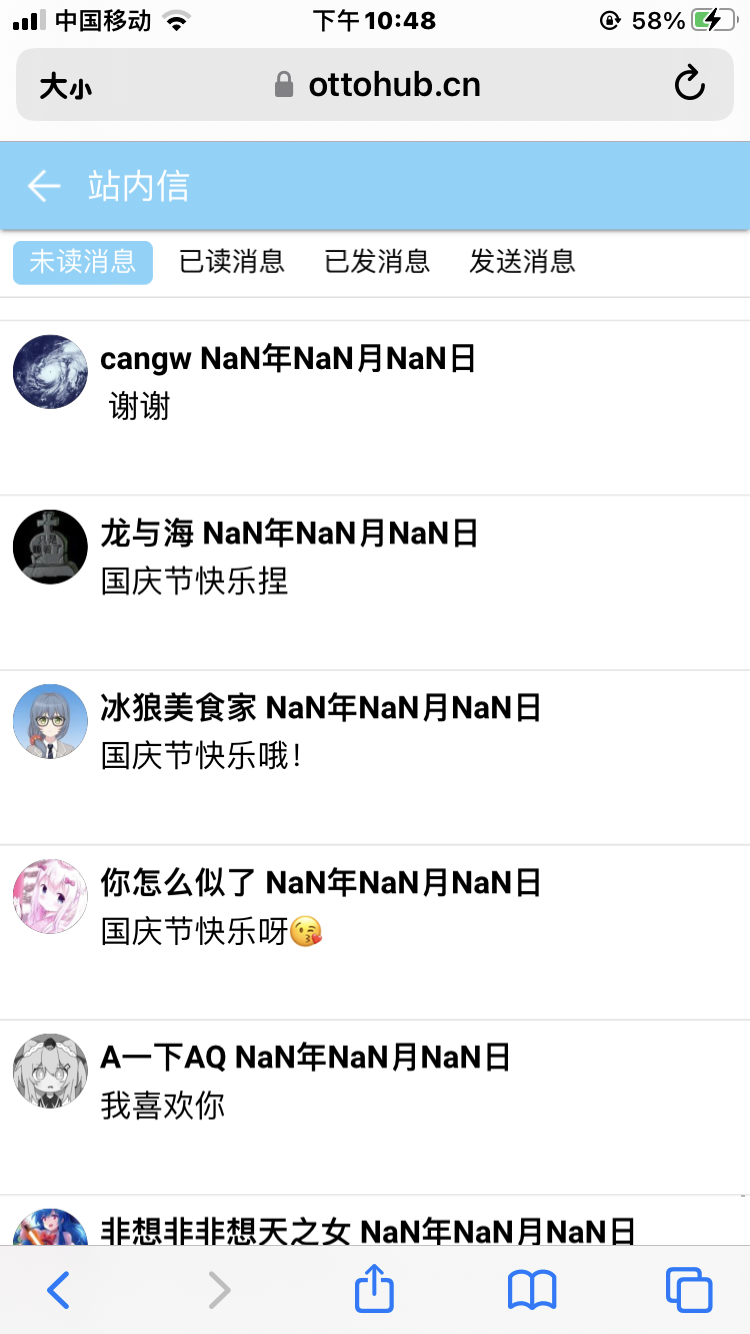
Task: Switch to the 已读消息 tab
Action: tap(232, 262)
